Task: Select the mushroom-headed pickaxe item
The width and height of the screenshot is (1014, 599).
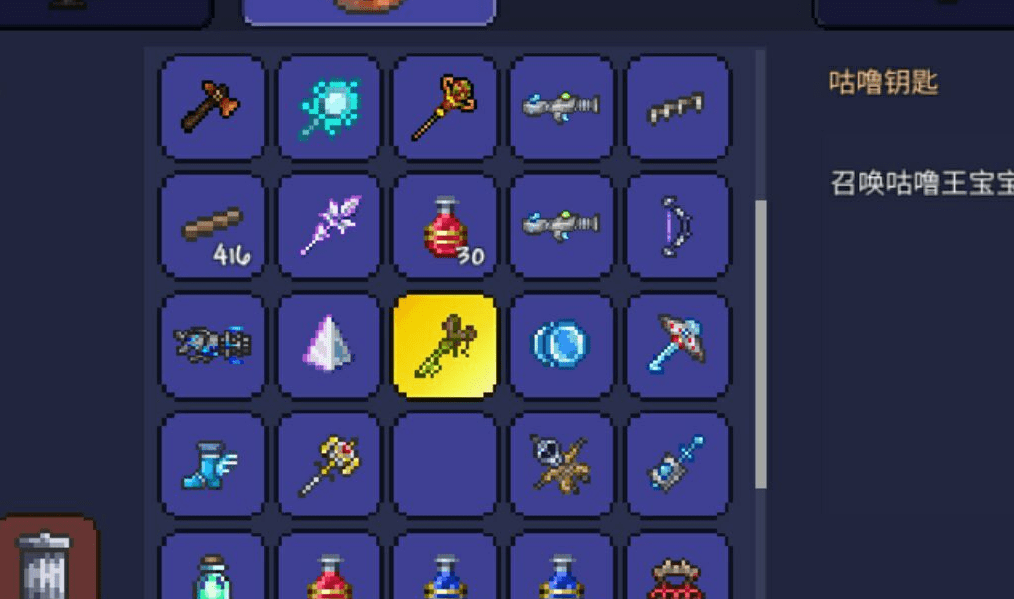Action: point(678,345)
